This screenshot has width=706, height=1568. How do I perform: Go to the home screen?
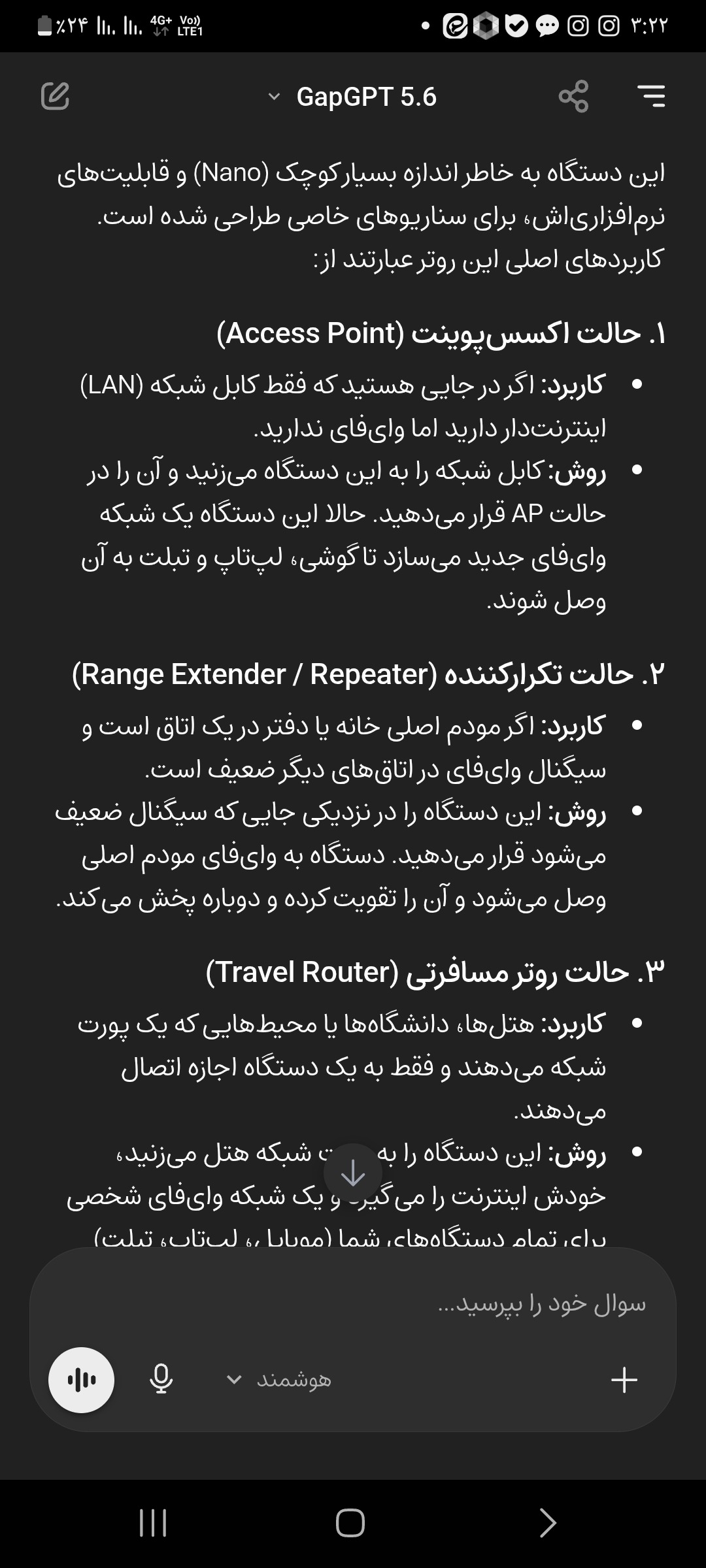click(350, 1523)
